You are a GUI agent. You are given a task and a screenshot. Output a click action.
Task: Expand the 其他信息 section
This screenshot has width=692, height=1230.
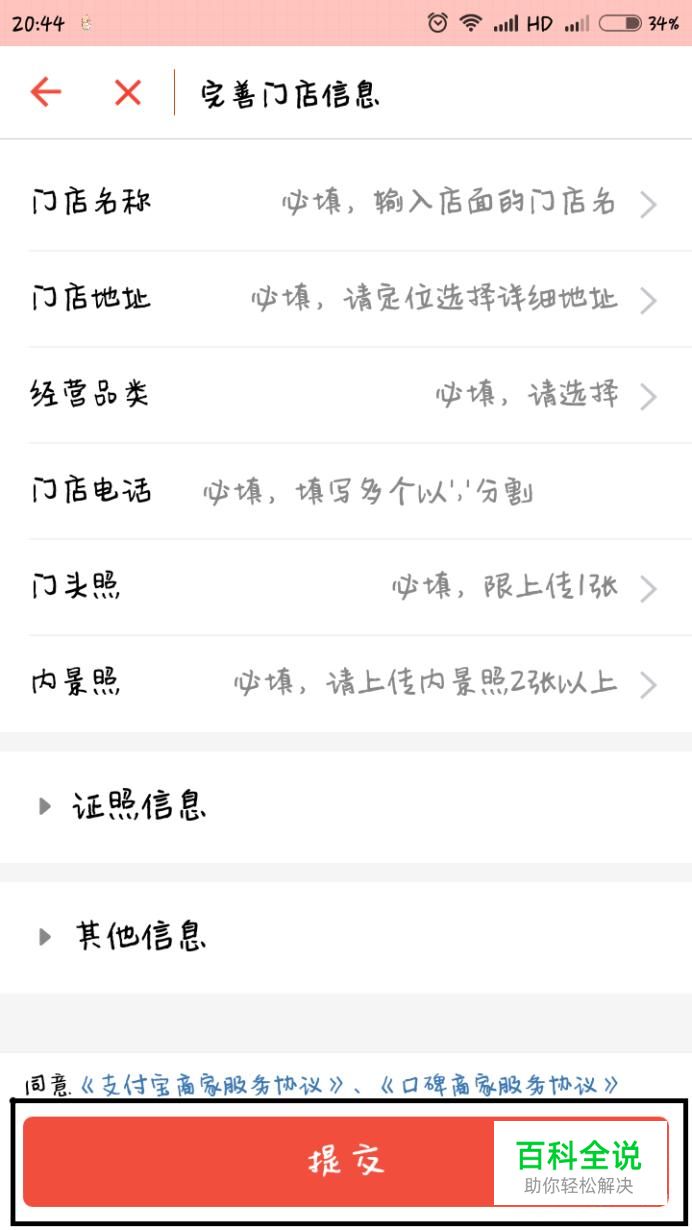(346, 937)
